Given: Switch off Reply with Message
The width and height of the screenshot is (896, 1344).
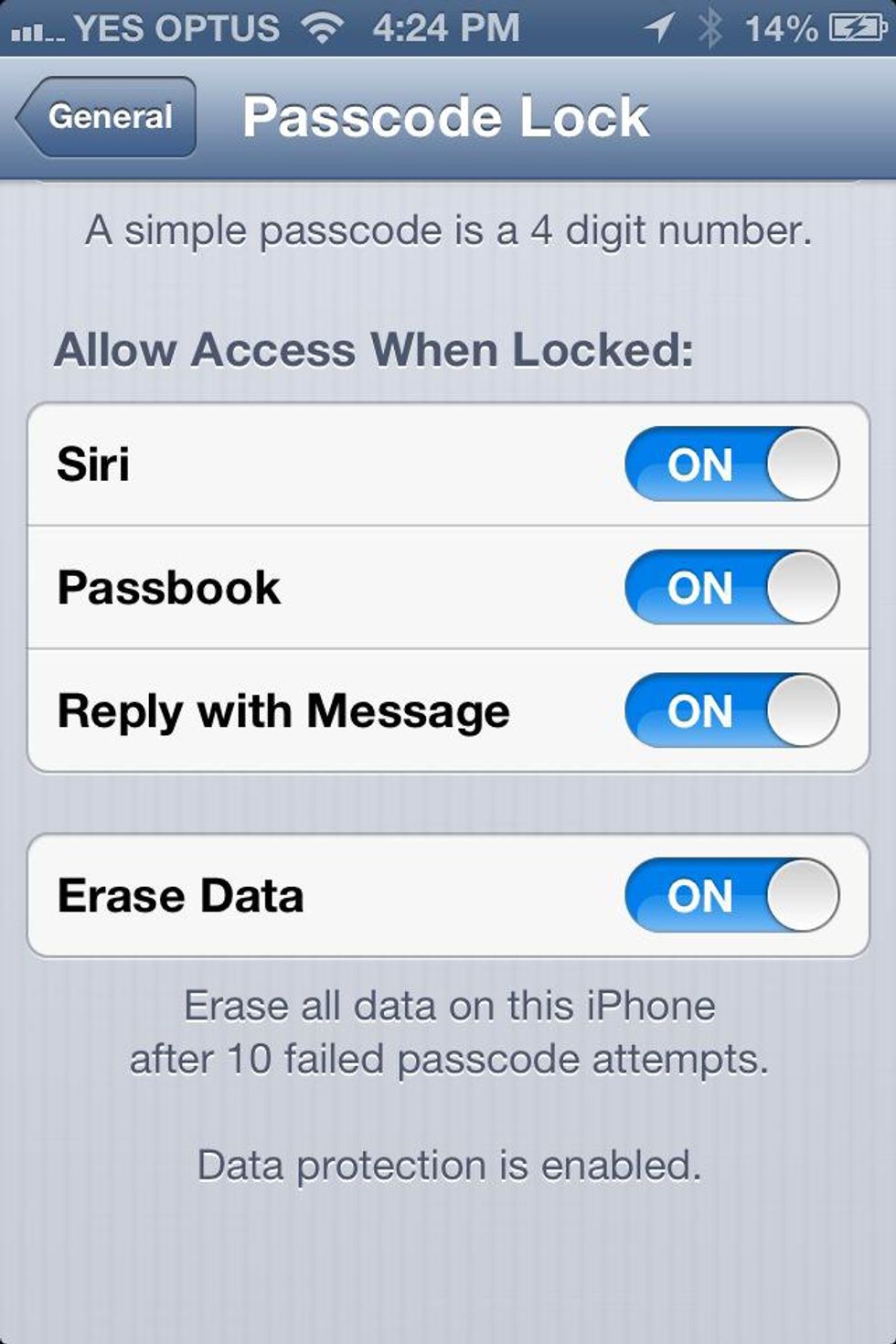Looking at the screenshot, I should (x=731, y=710).
